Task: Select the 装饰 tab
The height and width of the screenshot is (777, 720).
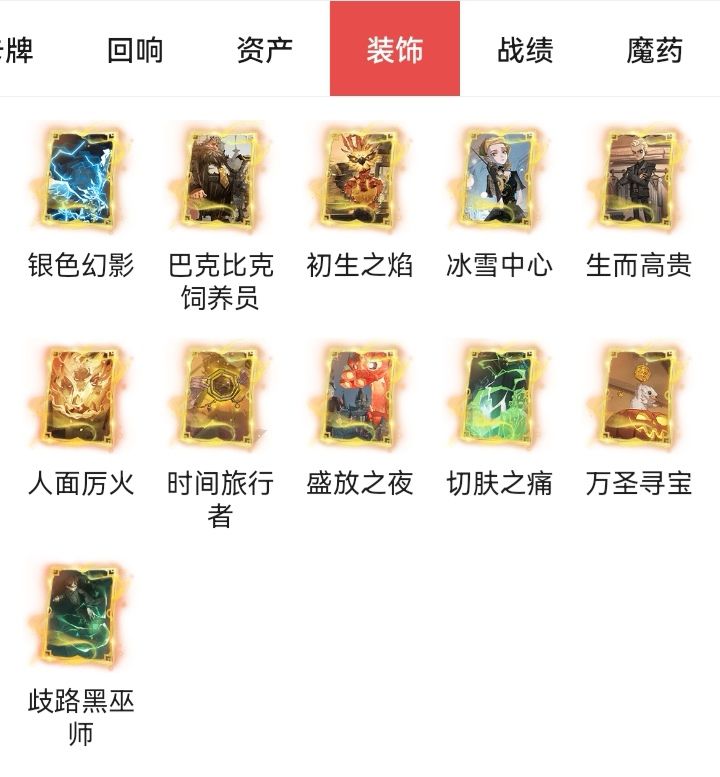Action: 395,49
